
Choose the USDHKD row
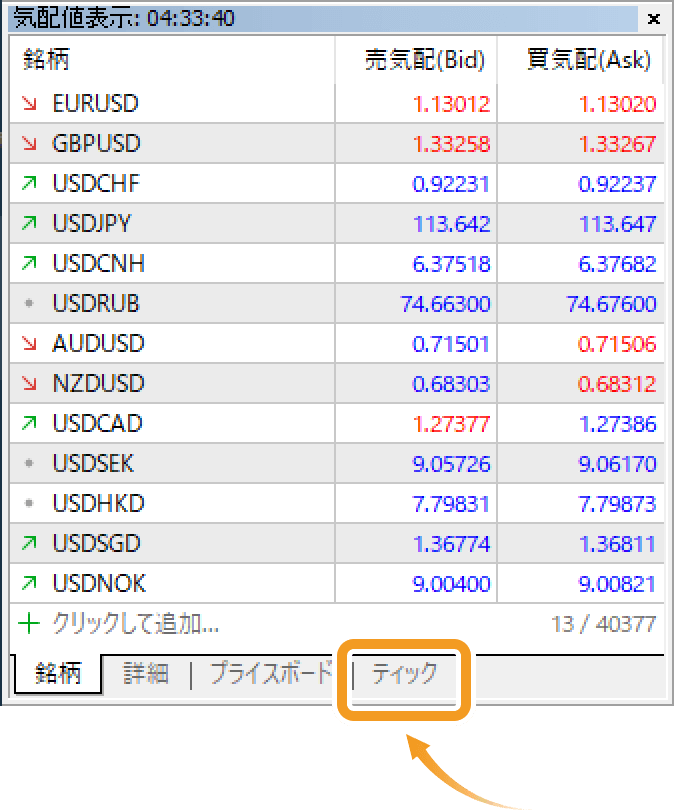[x=98, y=503]
